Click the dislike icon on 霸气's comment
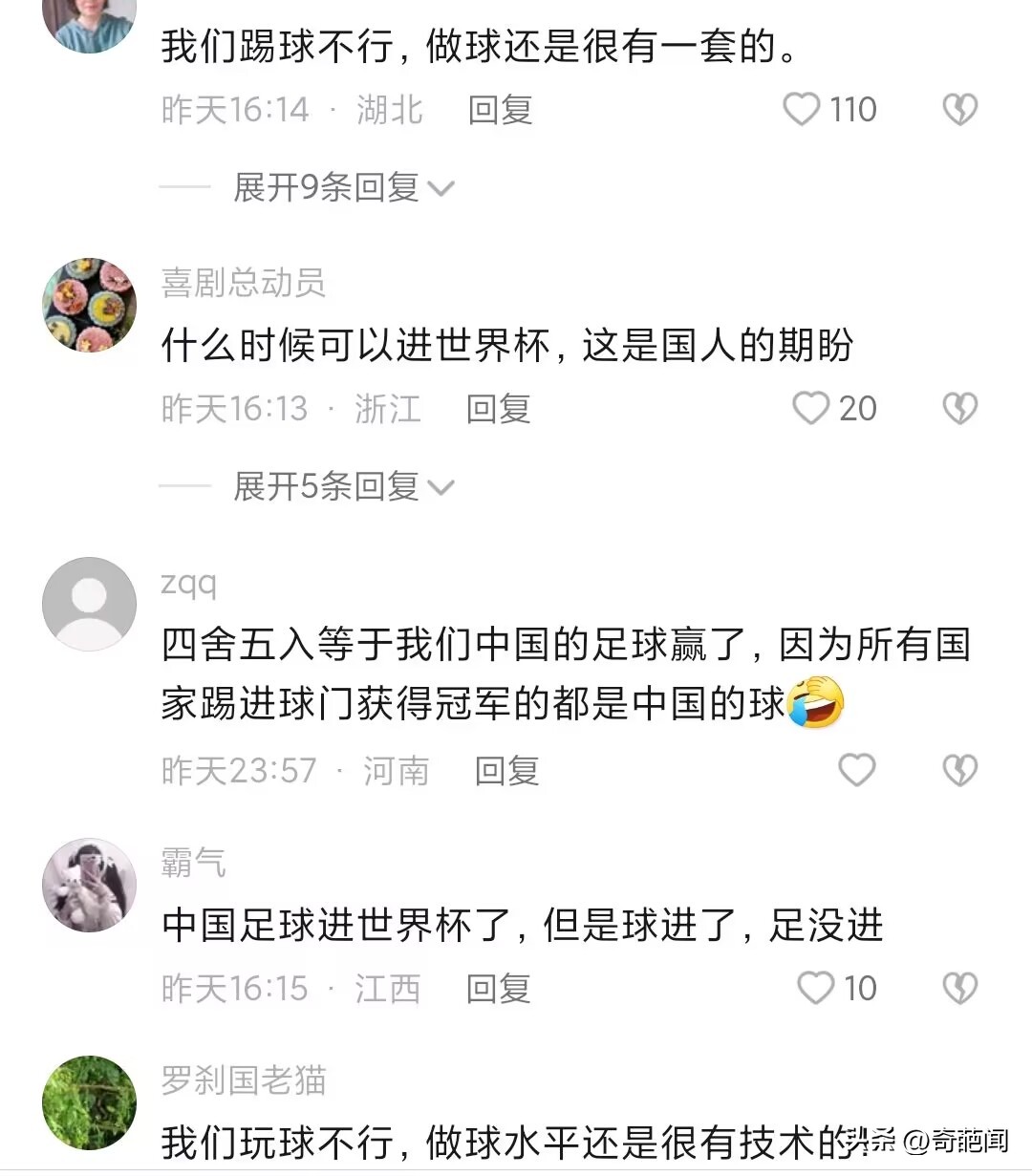 point(958,988)
